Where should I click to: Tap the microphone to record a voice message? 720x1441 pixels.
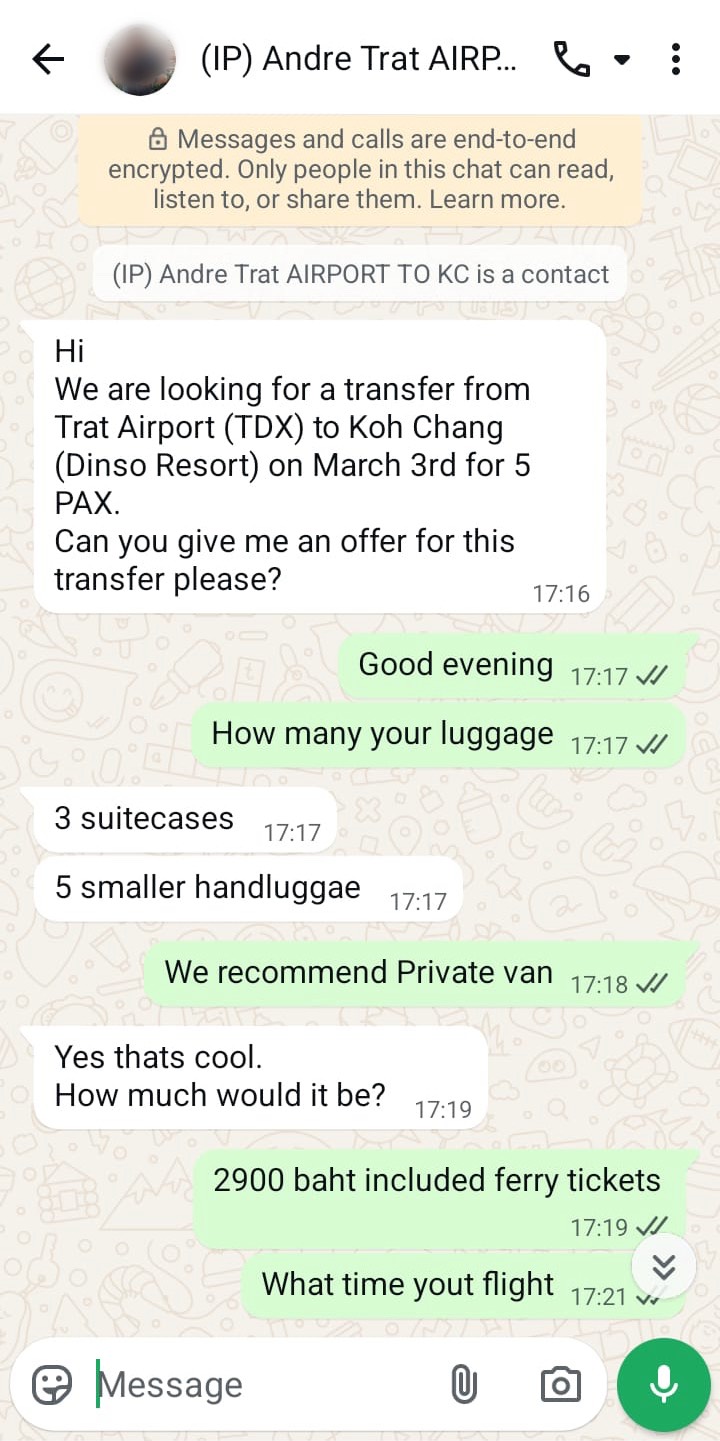click(663, 1385)
